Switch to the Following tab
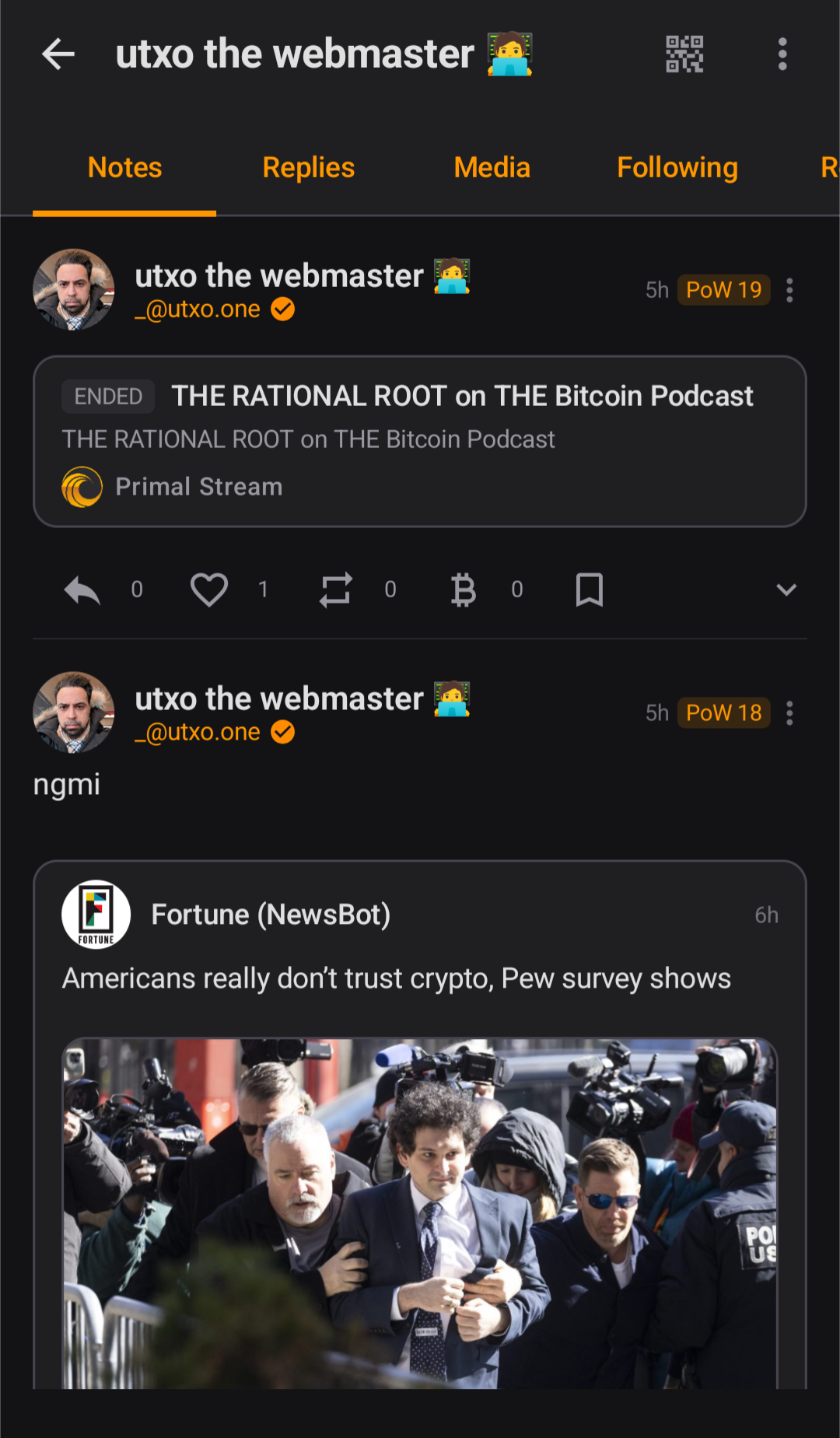 pyautogui.click(x=677, y=168)
